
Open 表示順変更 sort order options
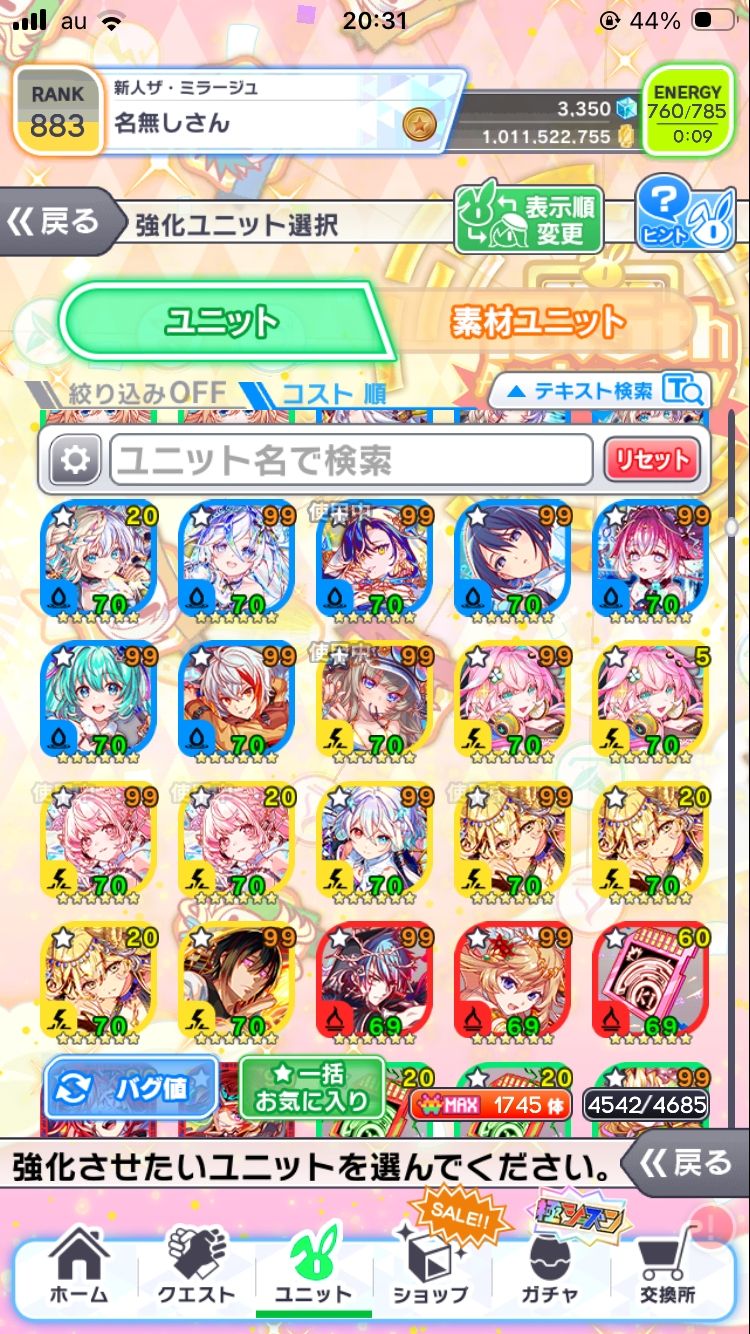coord(529,220)
